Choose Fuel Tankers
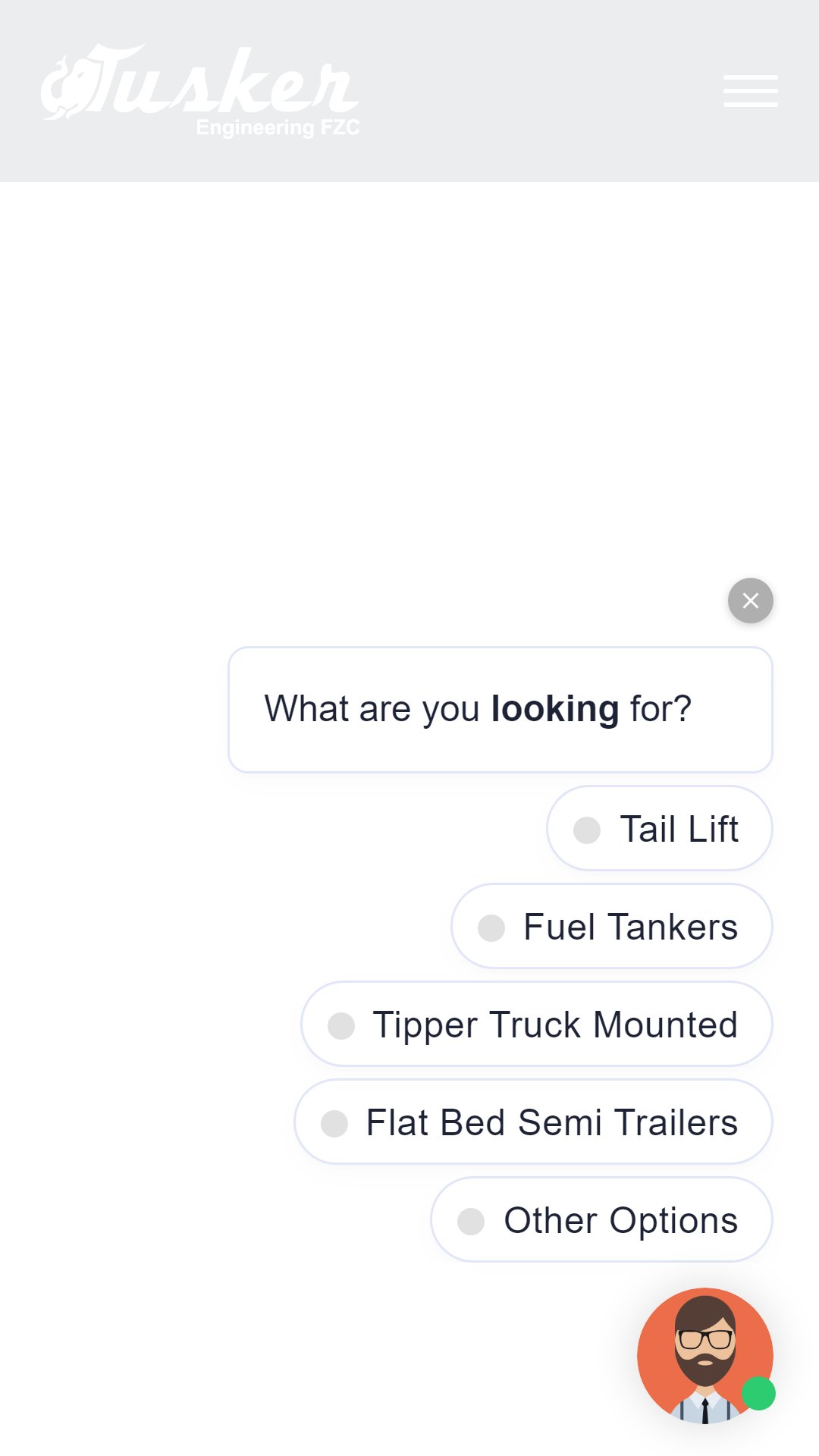Viewport: 819px width, 1456px height. pos(612,926)
